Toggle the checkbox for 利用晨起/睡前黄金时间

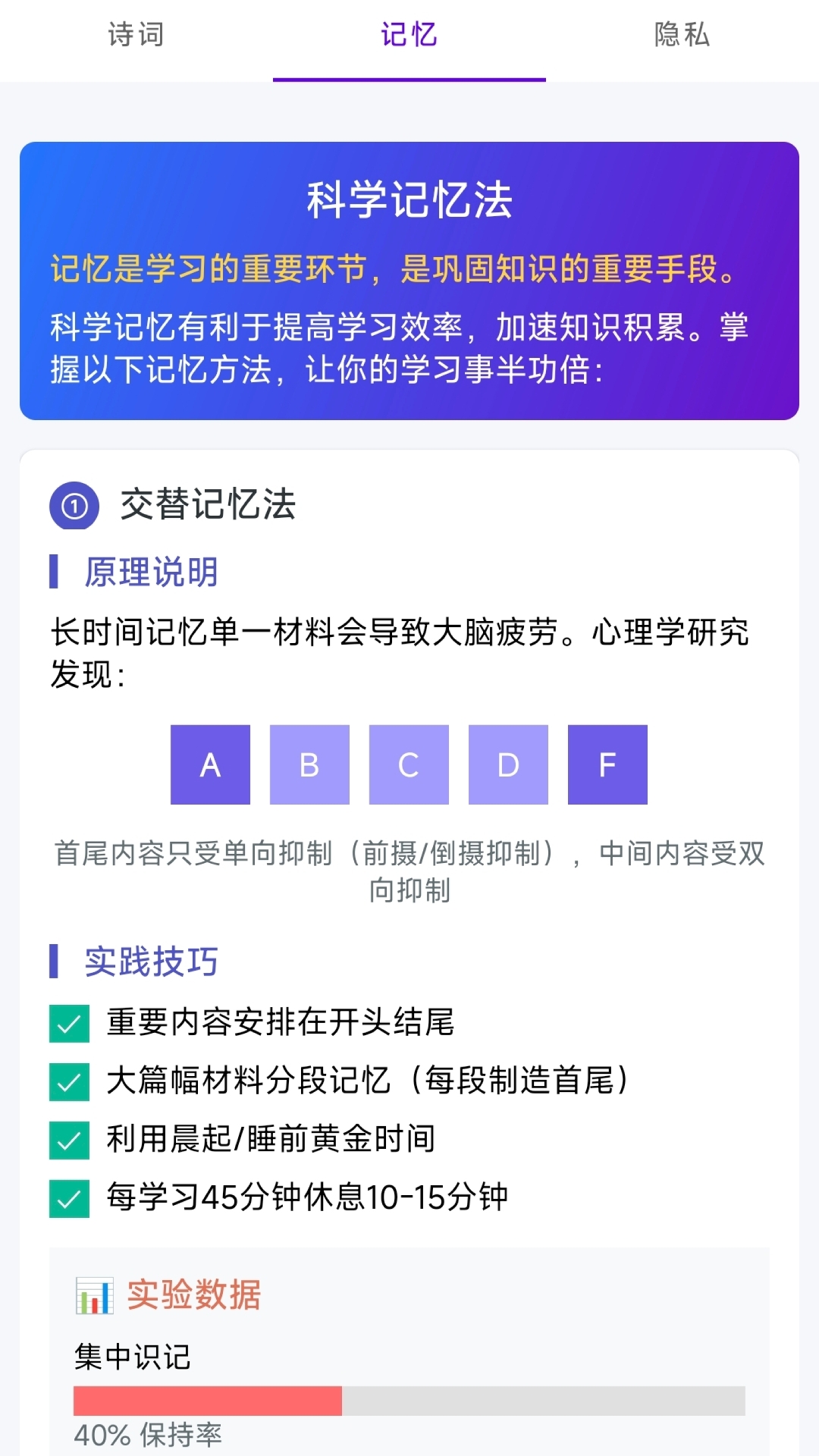coord(69,1140)
